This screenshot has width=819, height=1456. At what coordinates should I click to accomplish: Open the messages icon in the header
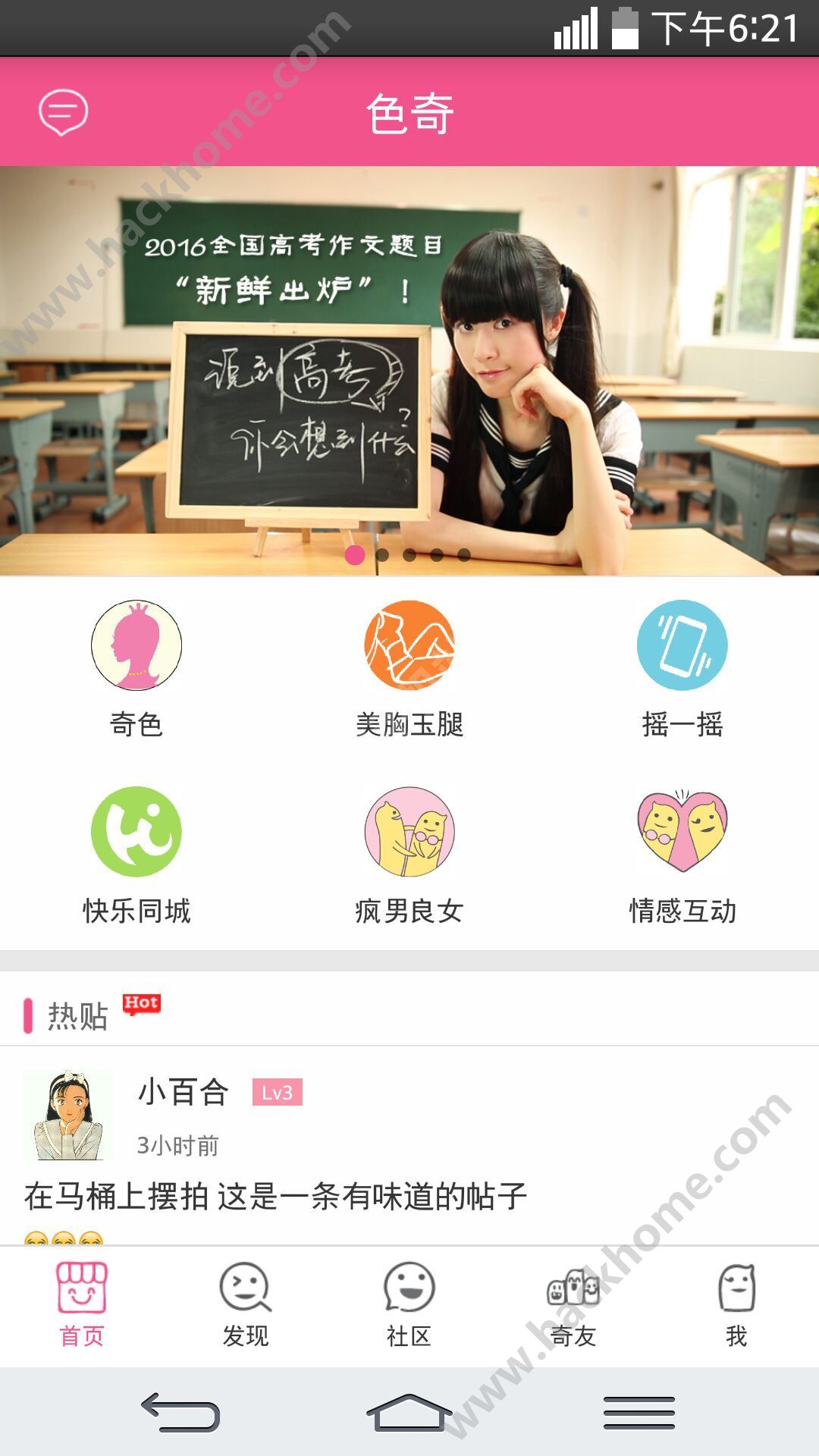(64, 113)
